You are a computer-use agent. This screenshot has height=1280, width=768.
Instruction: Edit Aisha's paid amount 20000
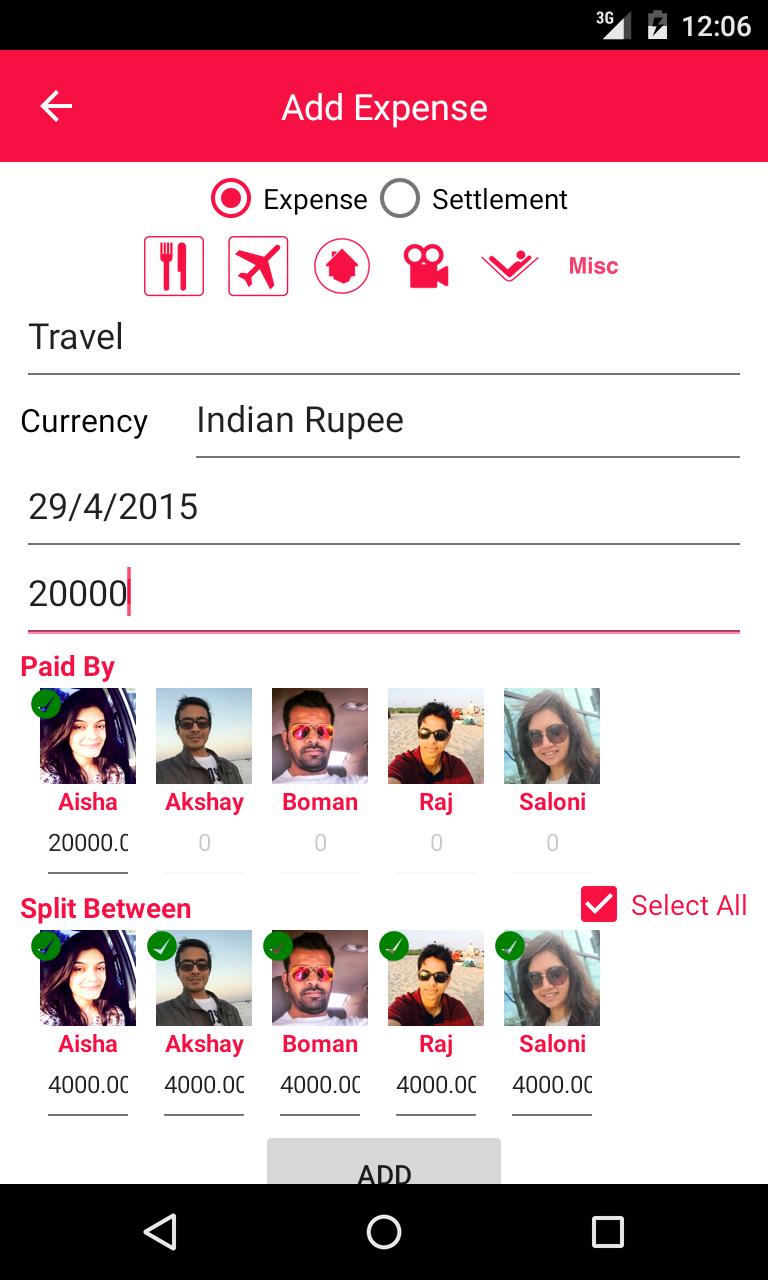pyautogui.click(x=88, y=843)
